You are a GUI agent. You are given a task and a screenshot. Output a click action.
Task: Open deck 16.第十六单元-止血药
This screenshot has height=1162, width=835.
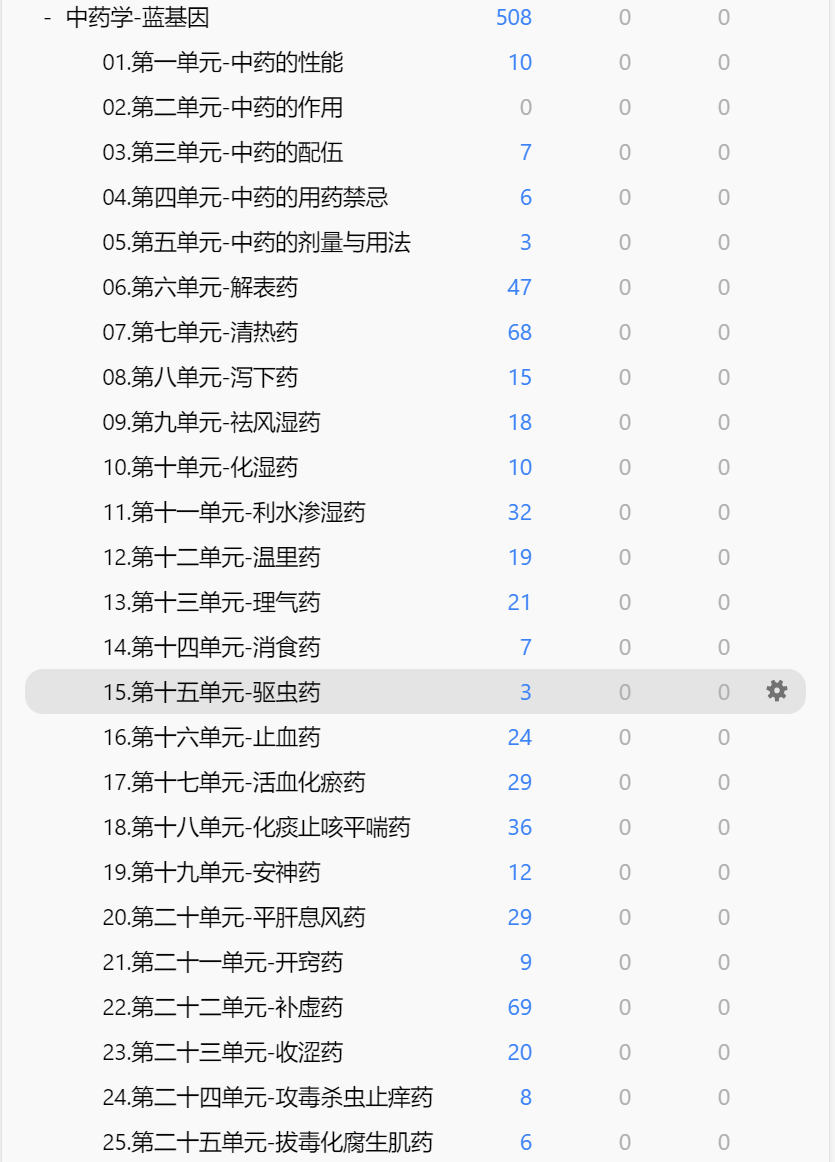(211, 738)
